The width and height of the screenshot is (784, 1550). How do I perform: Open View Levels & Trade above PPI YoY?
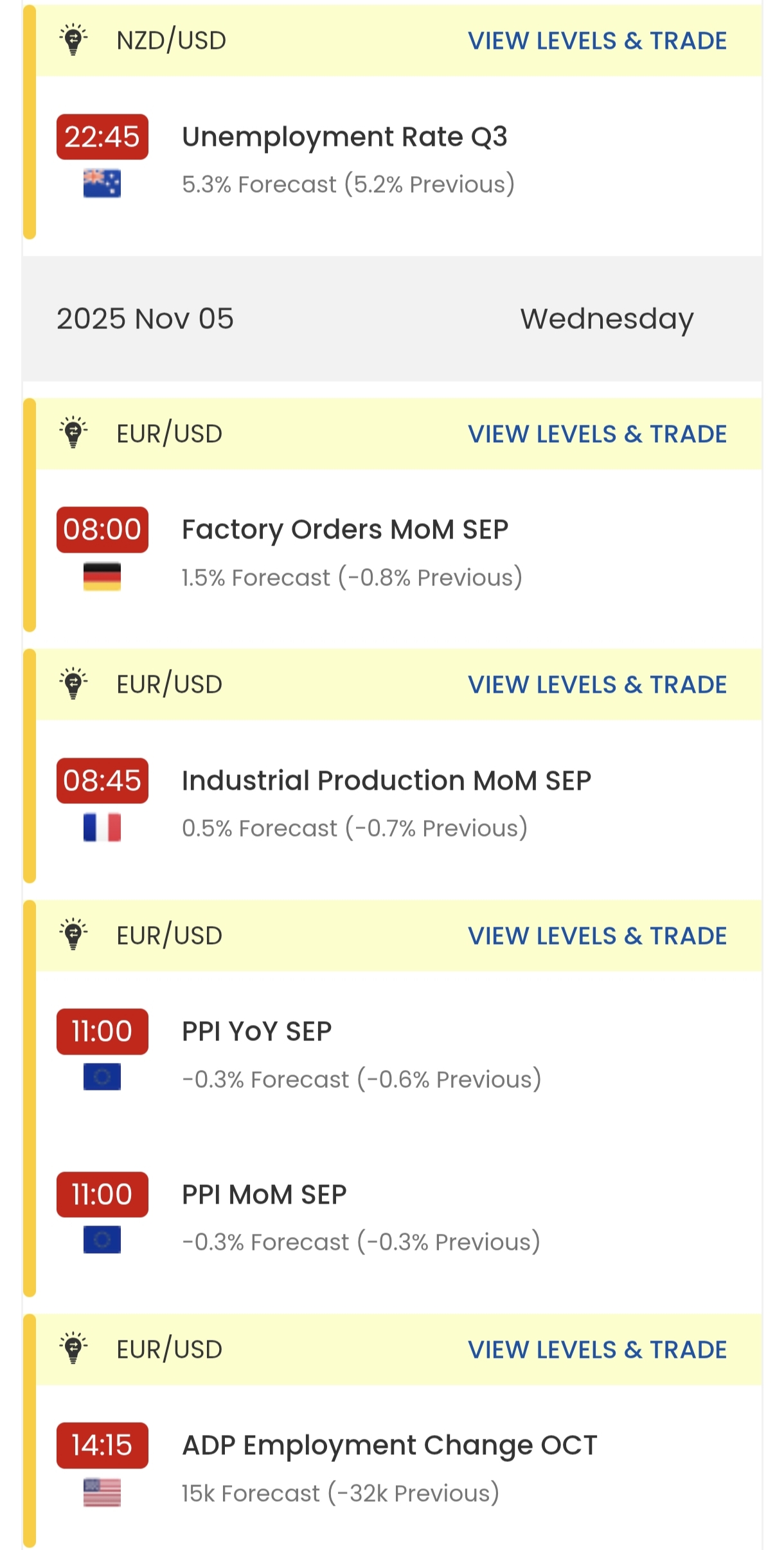pos(597,936)
